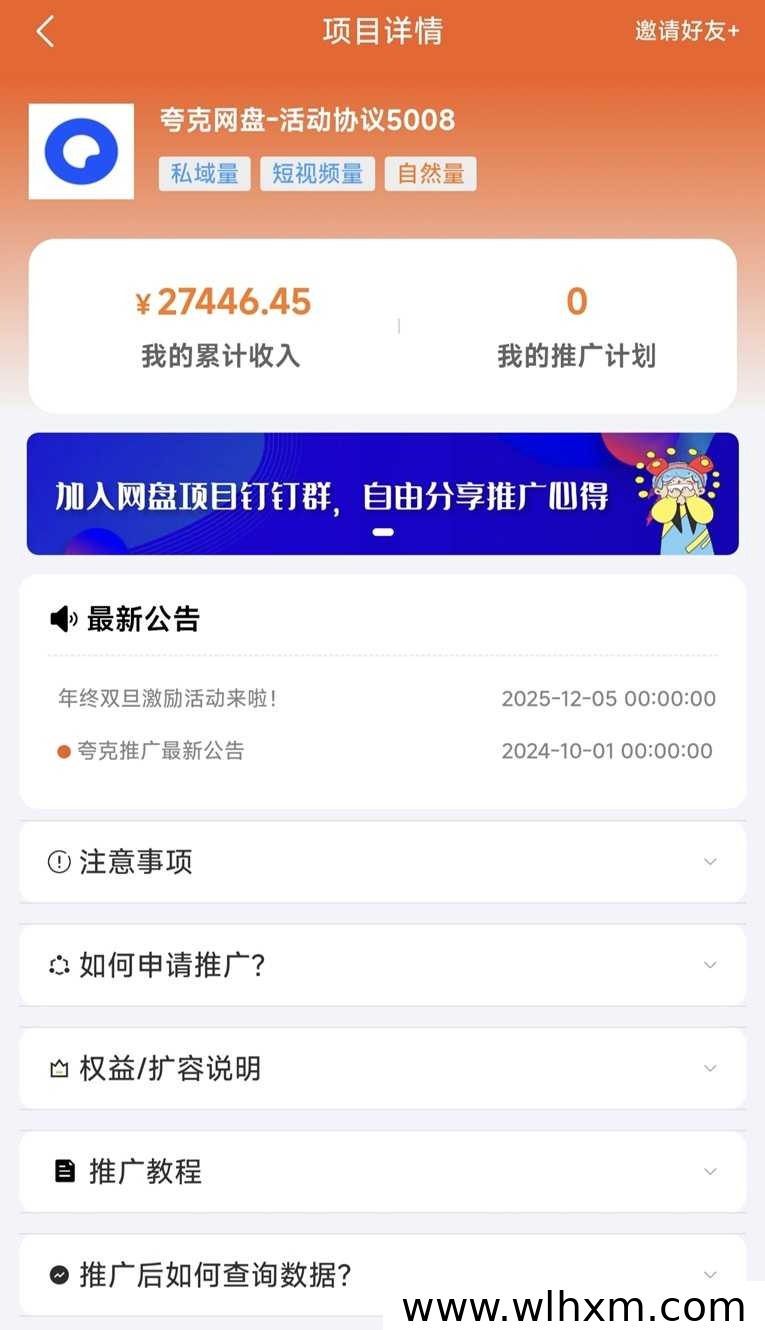Tap 邀请好友+ to invite friends
The image size is (765, 1330).
687,31
